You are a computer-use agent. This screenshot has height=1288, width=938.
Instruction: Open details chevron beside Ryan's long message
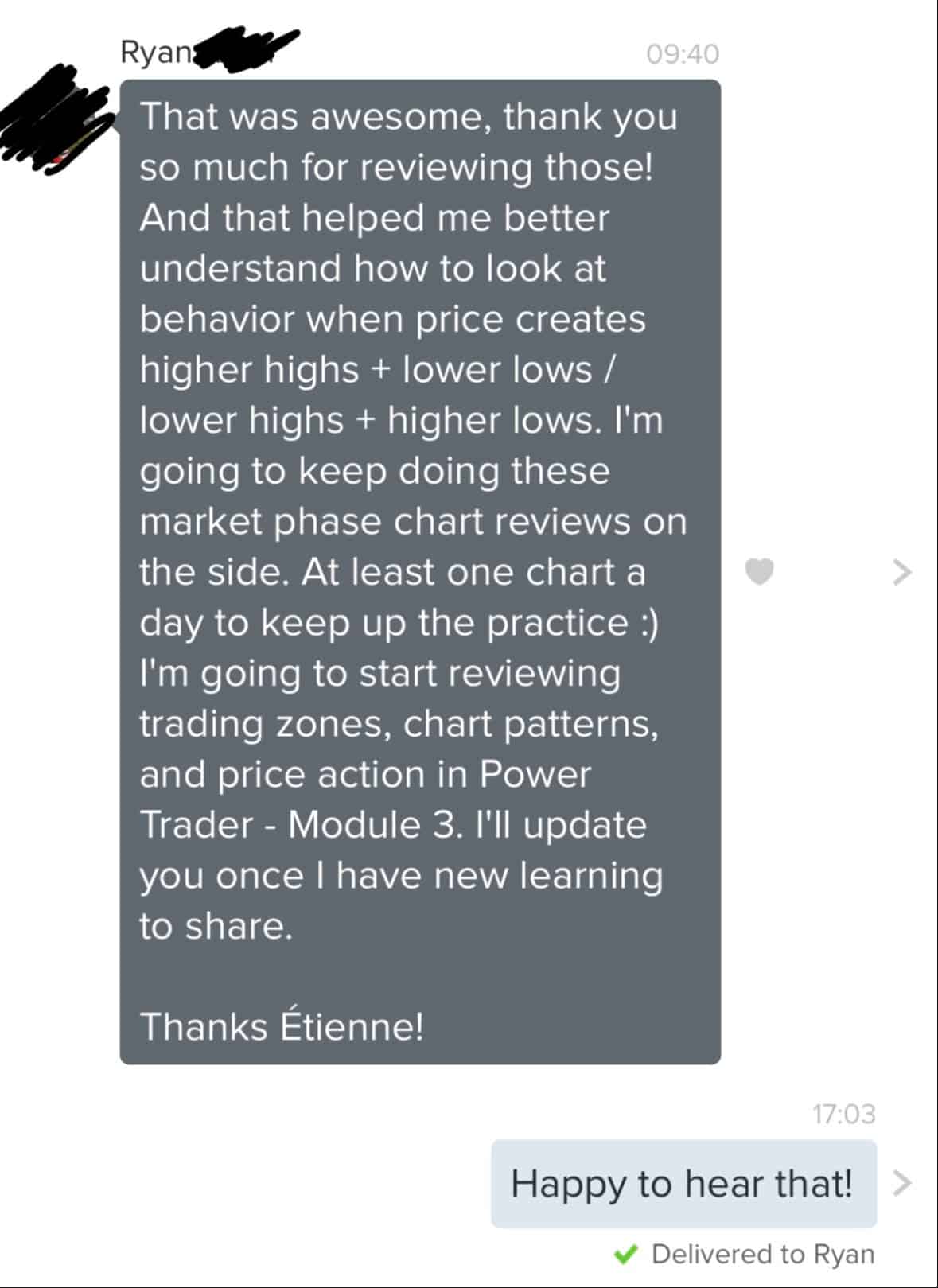(901, 571)
